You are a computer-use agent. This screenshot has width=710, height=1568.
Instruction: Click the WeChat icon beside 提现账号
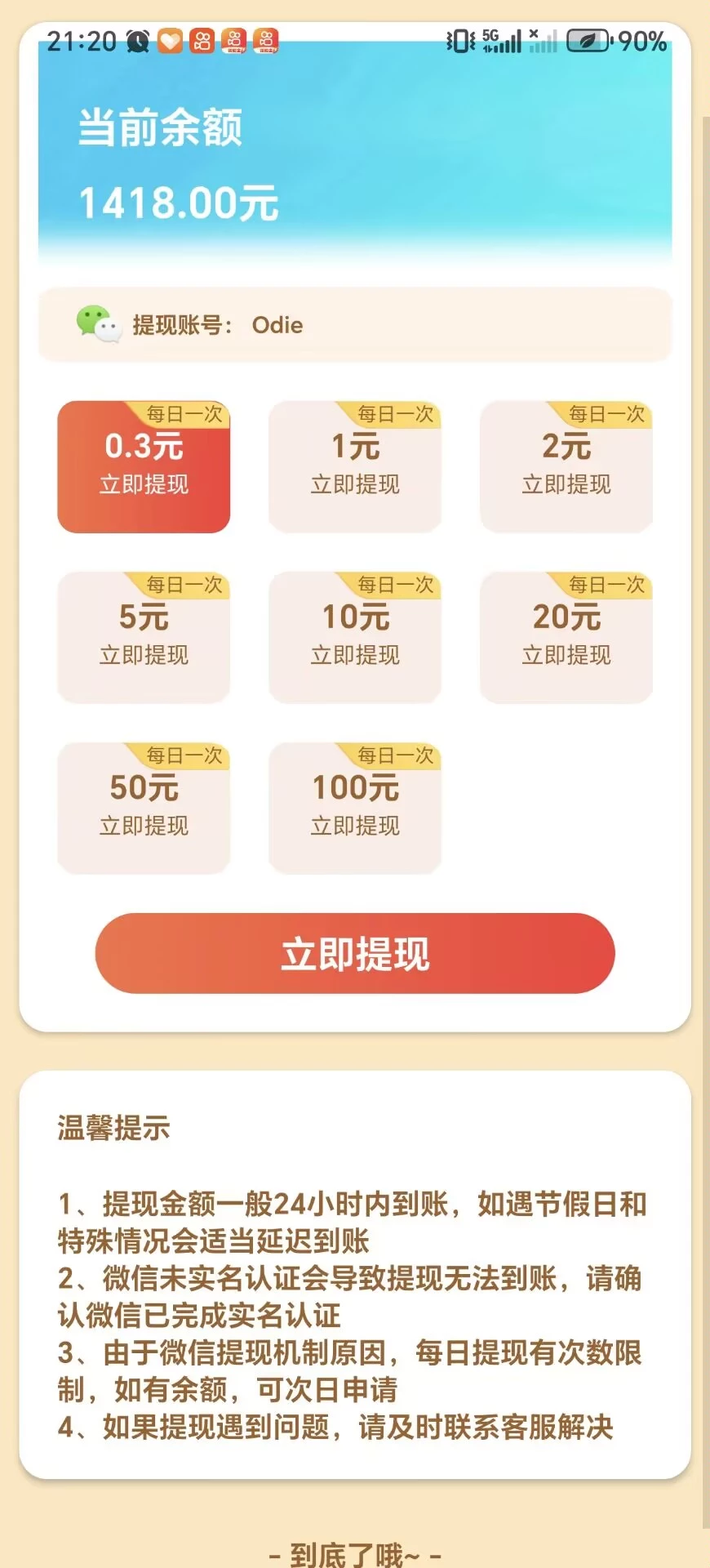95,325
